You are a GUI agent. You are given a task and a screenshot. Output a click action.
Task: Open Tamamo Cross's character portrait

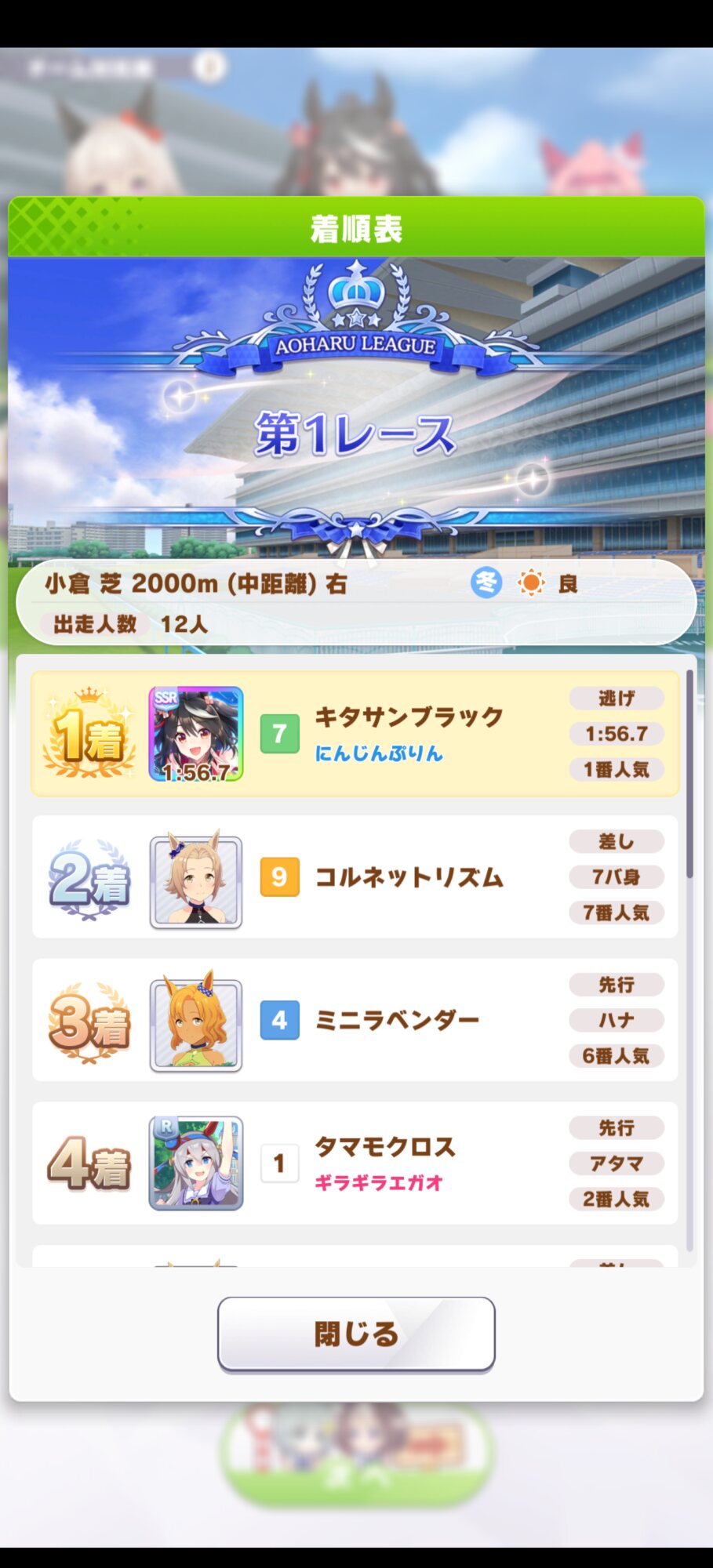pos(196,1163)
